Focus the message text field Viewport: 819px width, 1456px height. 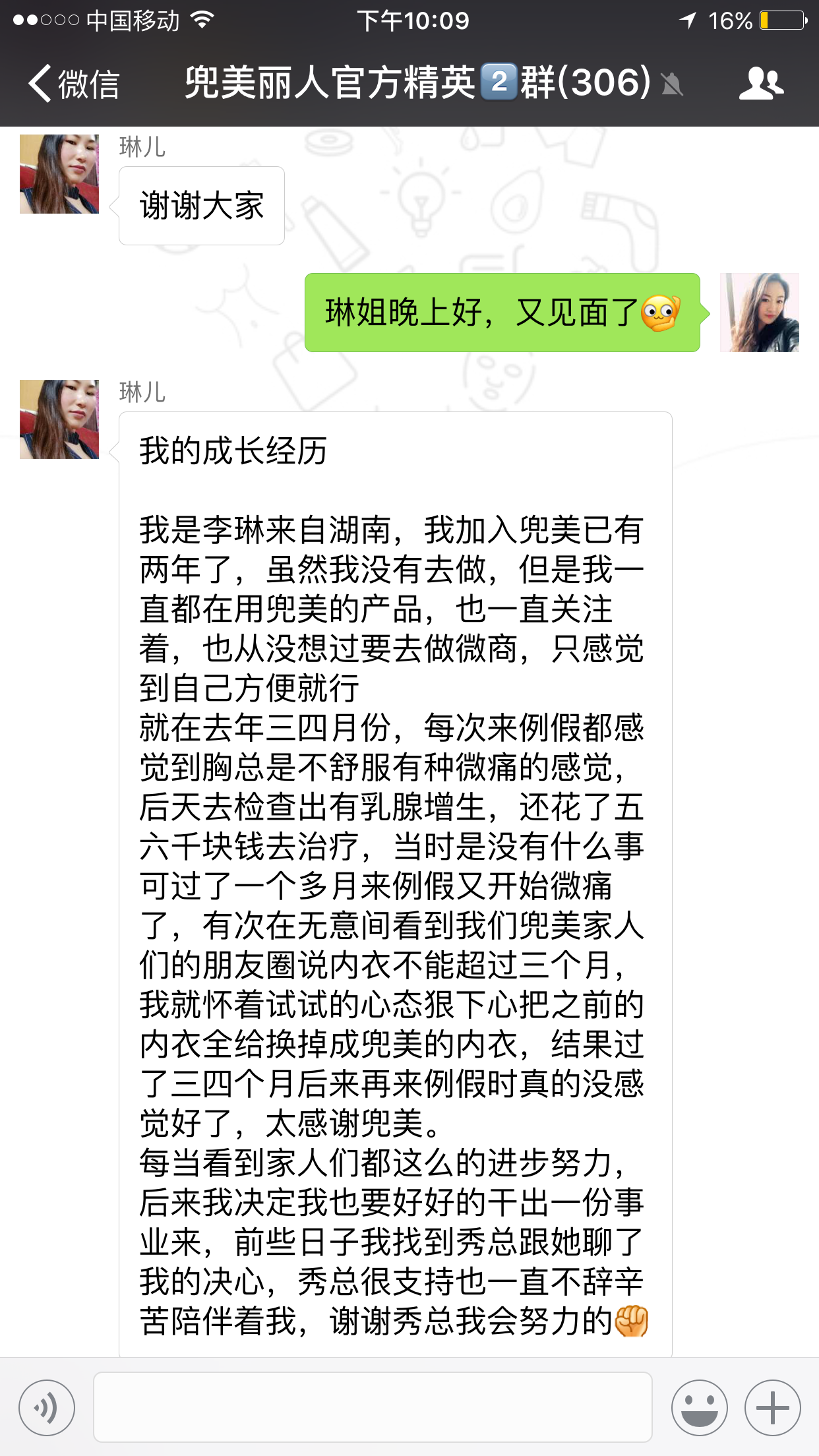click(x=373, y=1407)
